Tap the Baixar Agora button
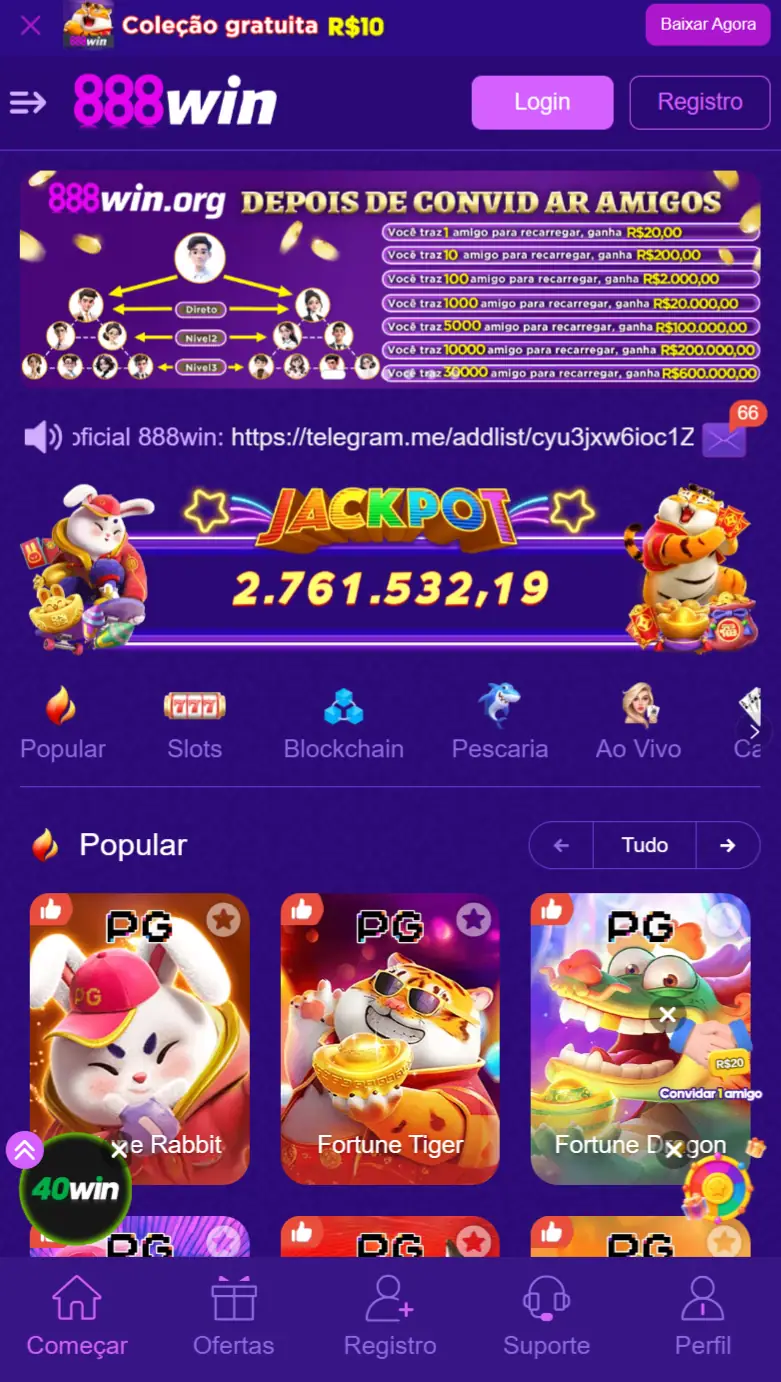Viewport: 781px width, 1382px height. coord(707,25)
